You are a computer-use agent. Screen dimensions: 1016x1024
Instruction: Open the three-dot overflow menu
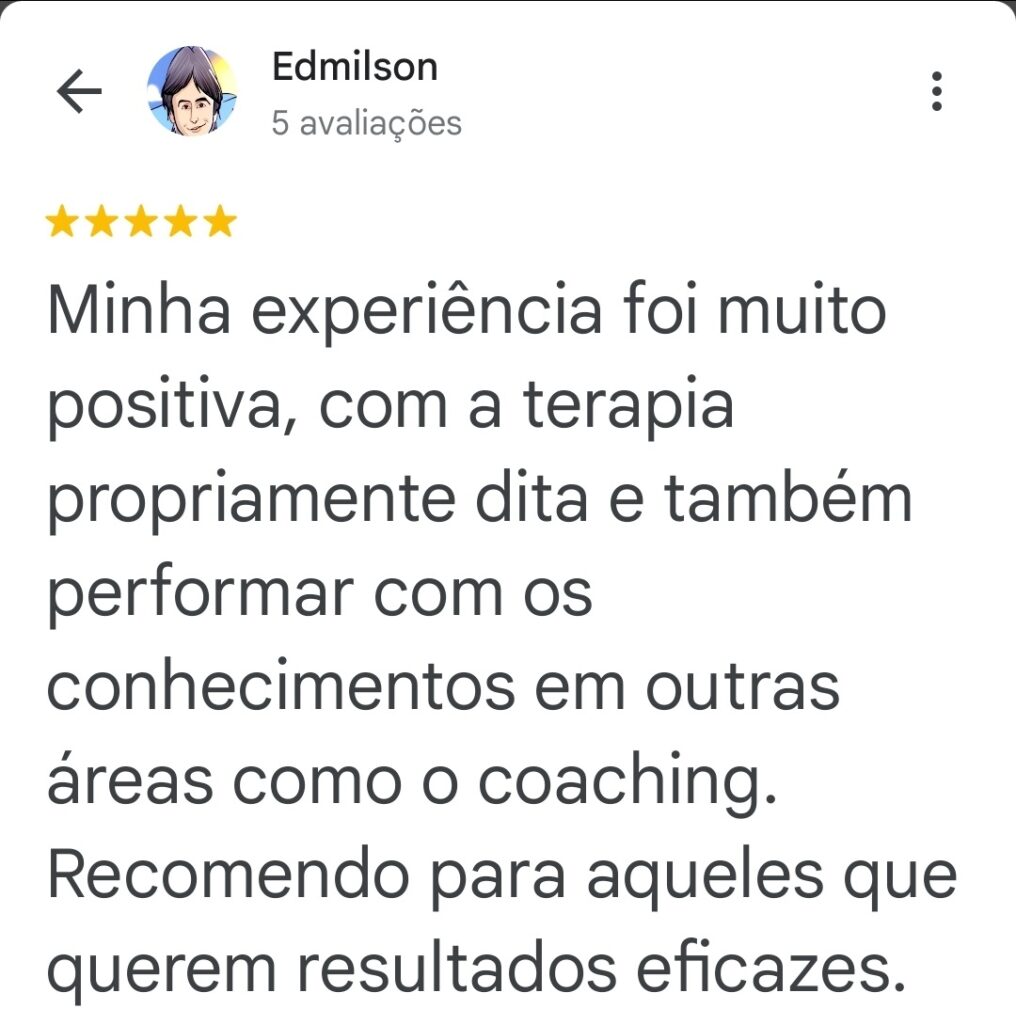pos(936,91)
